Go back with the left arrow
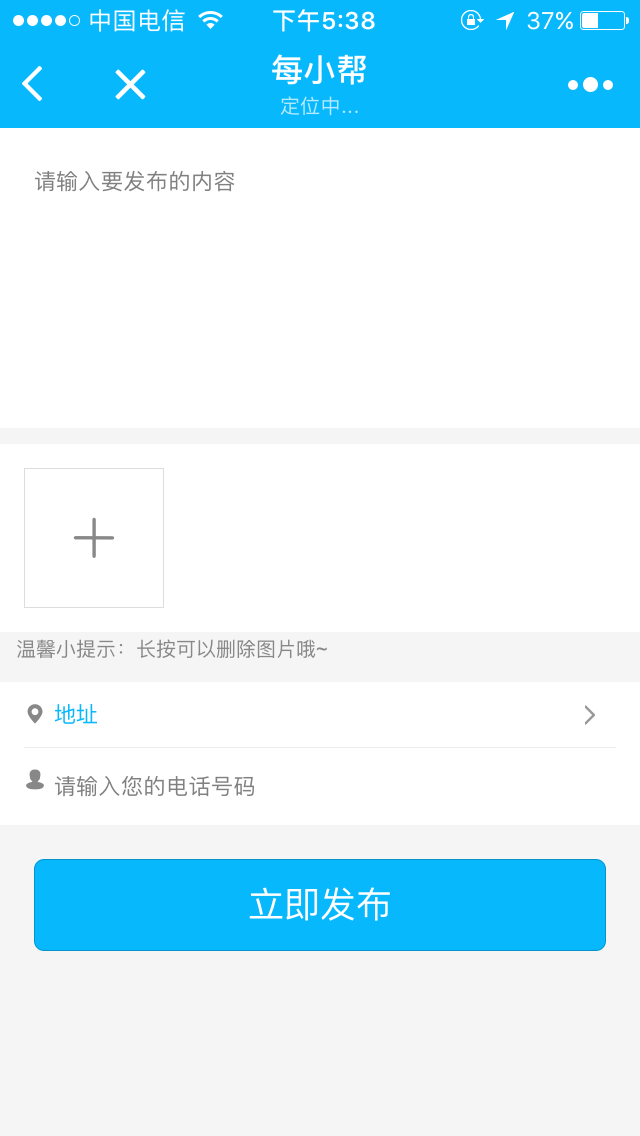Viewport: 640px width, 1136px height. click(33, 84)
